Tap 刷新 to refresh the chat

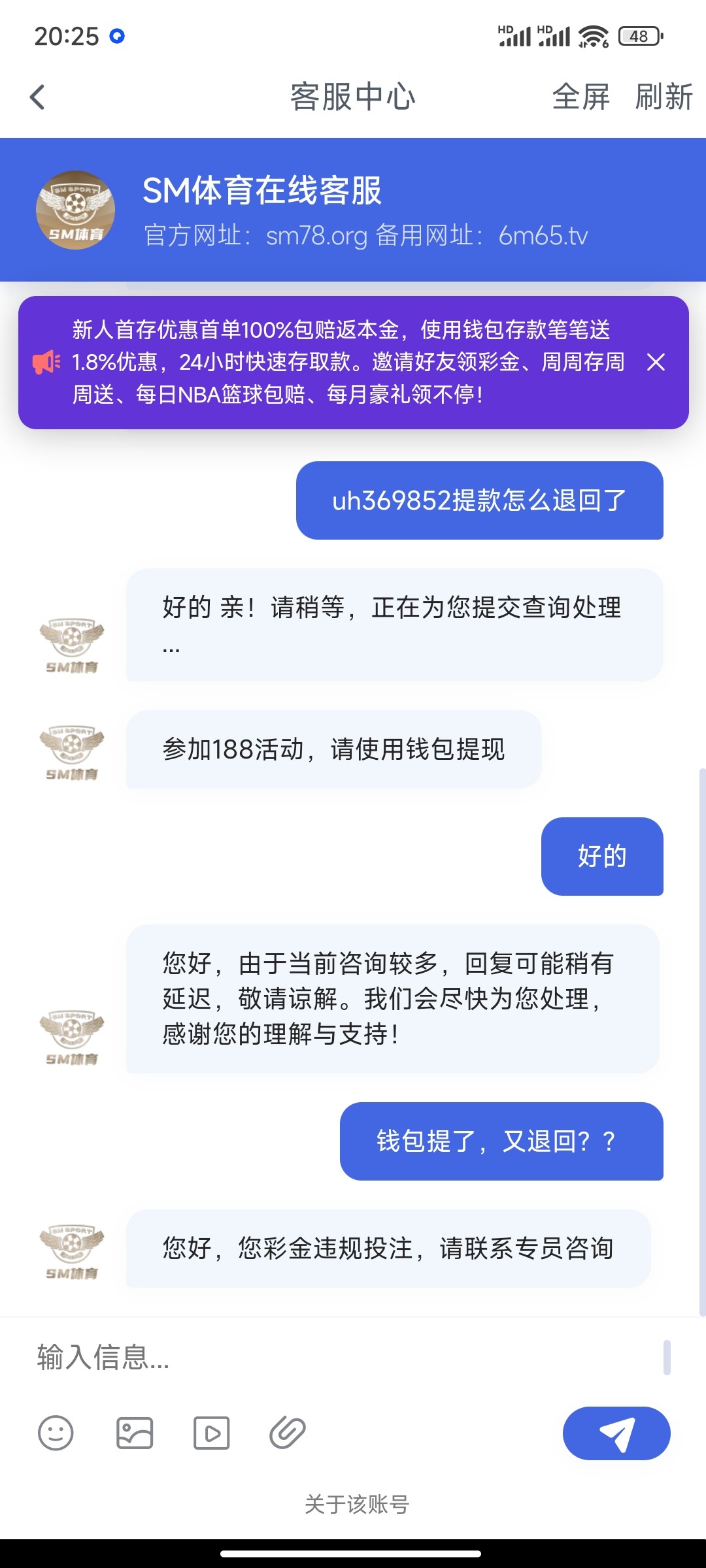pyautogui.click(x=662, y=97)
